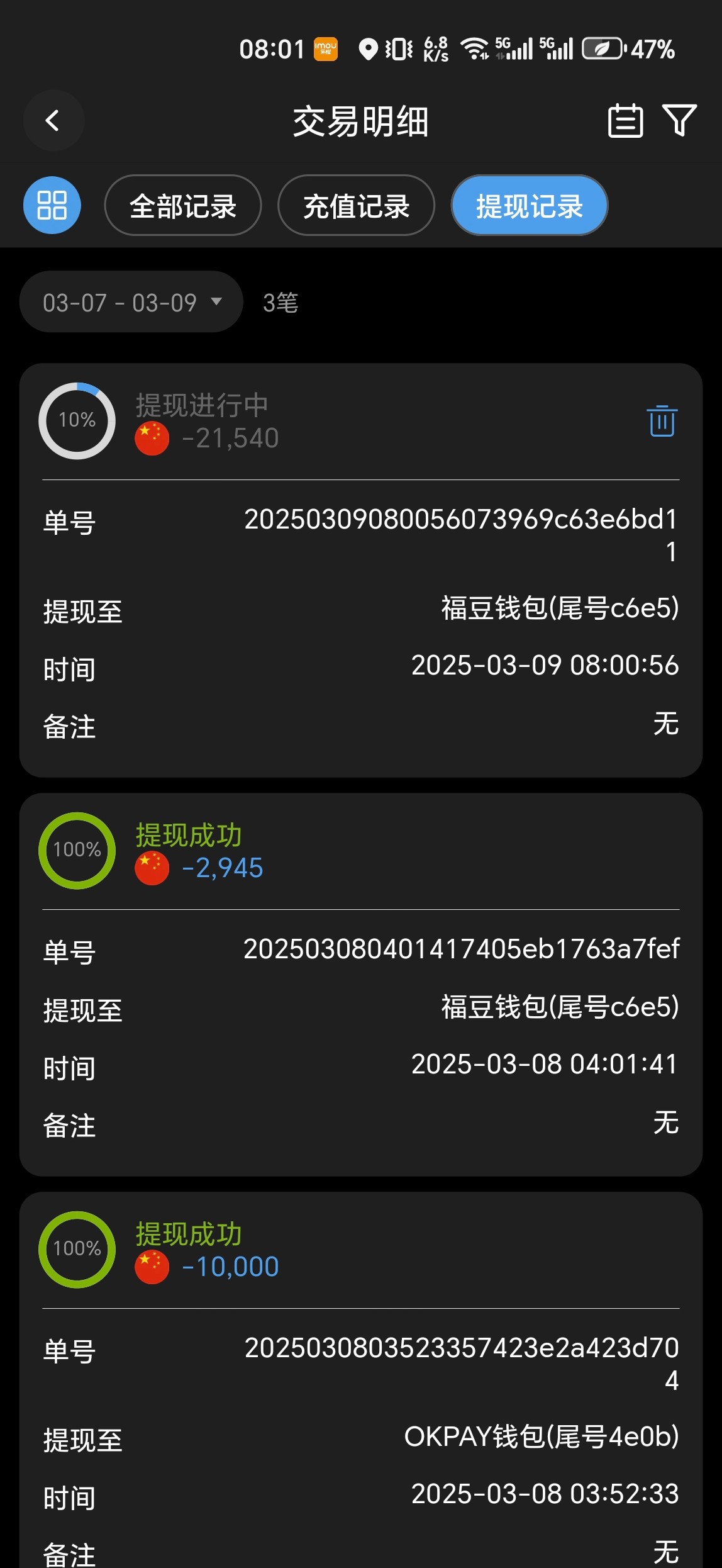Open the -2,945 successful withdrawal card

coord(361,985)
